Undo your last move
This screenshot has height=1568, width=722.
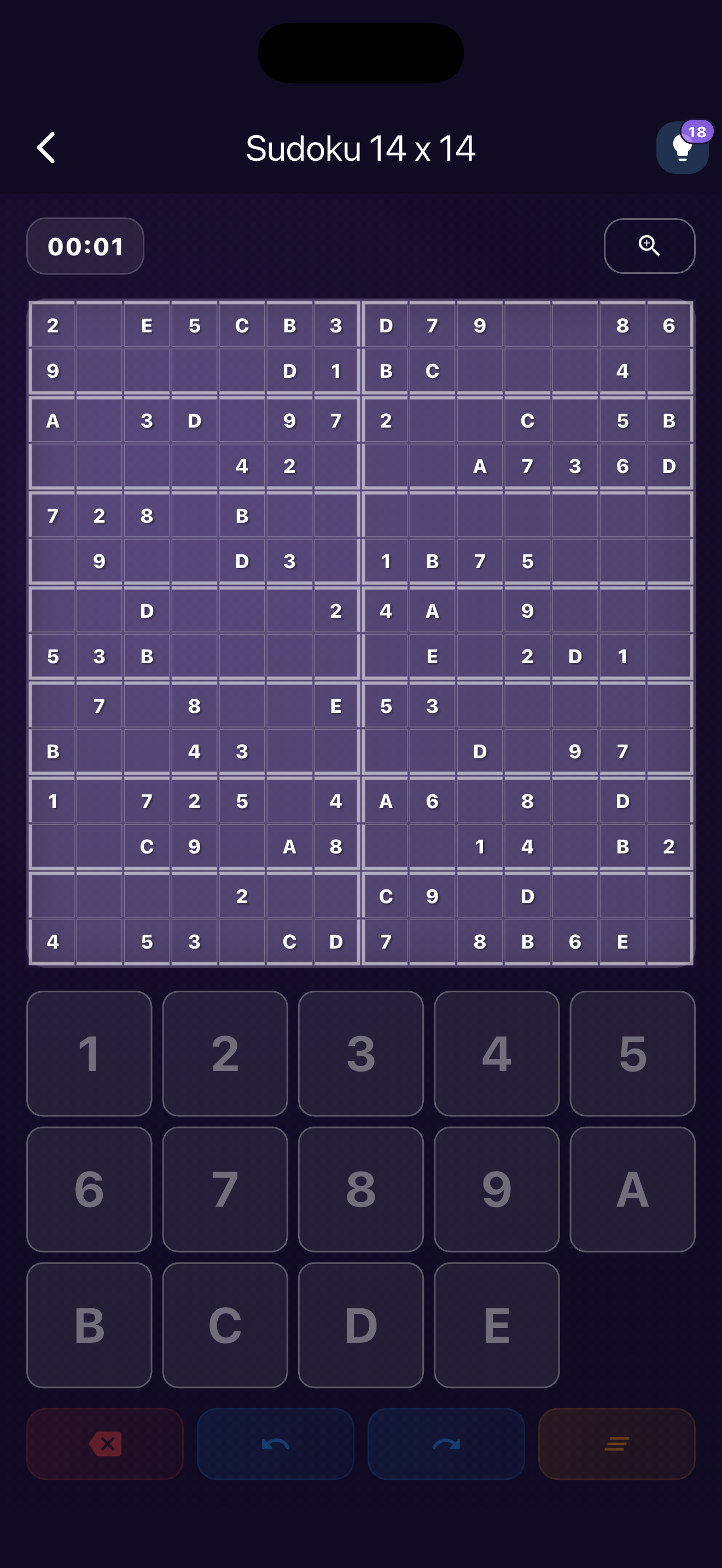(276, 1444)
